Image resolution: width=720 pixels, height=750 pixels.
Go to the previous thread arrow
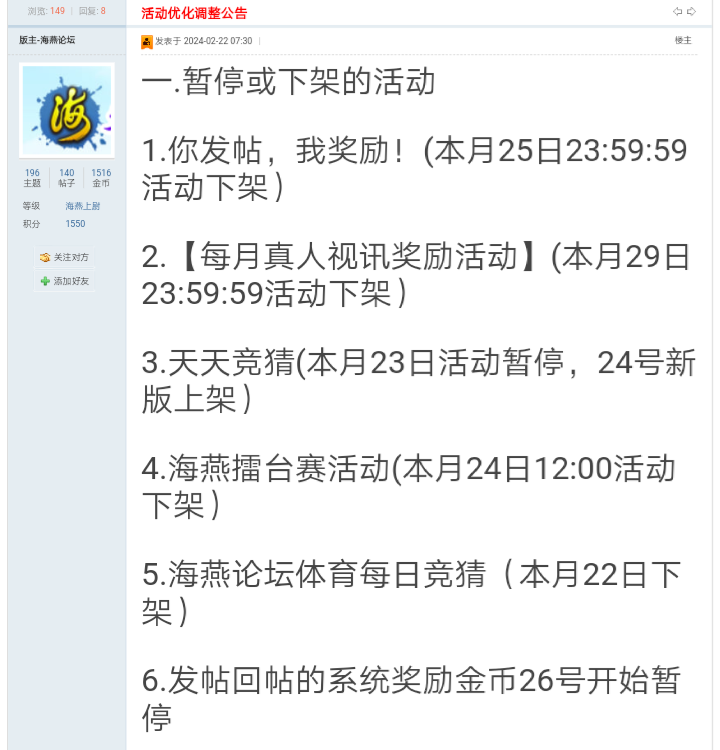tap(677, 12)
